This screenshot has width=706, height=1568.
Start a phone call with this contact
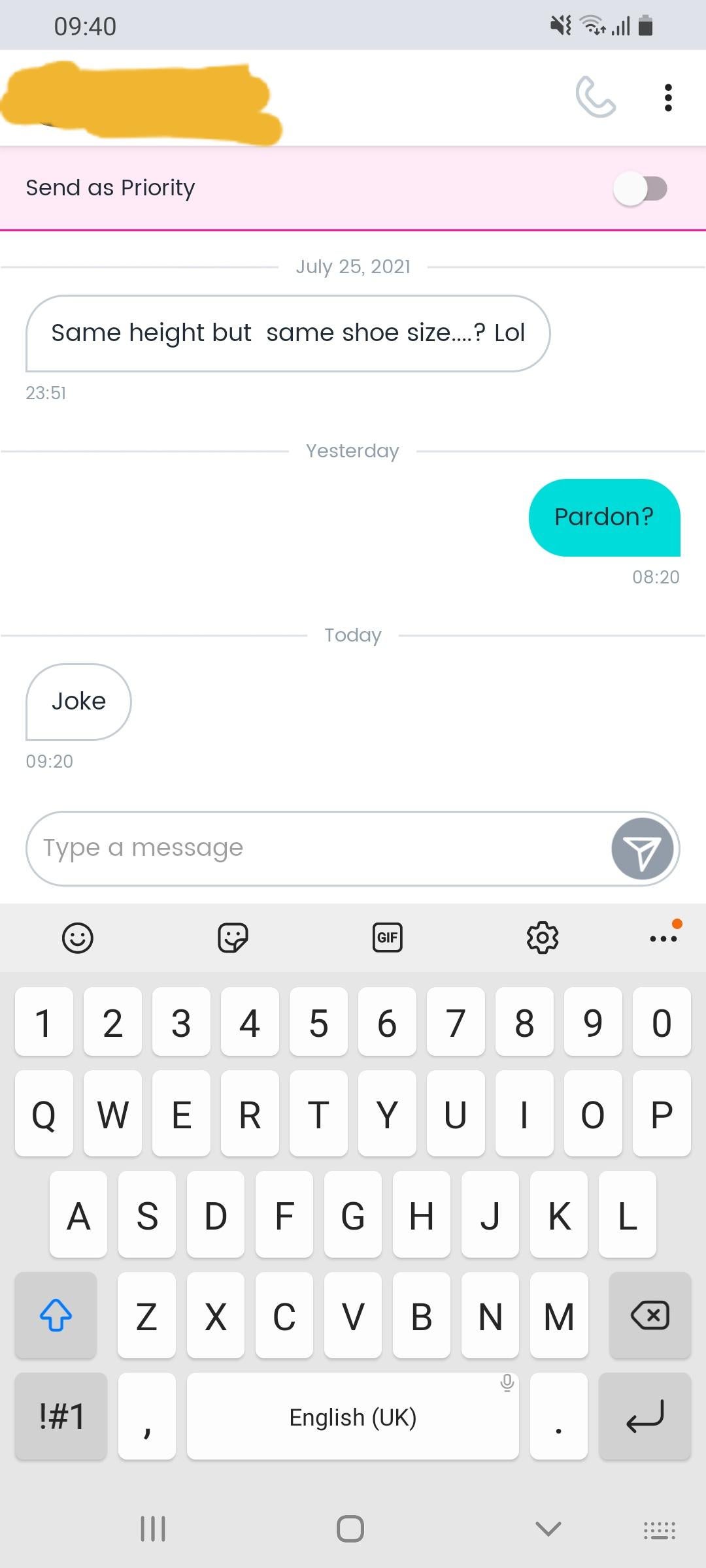click(595, 97)
